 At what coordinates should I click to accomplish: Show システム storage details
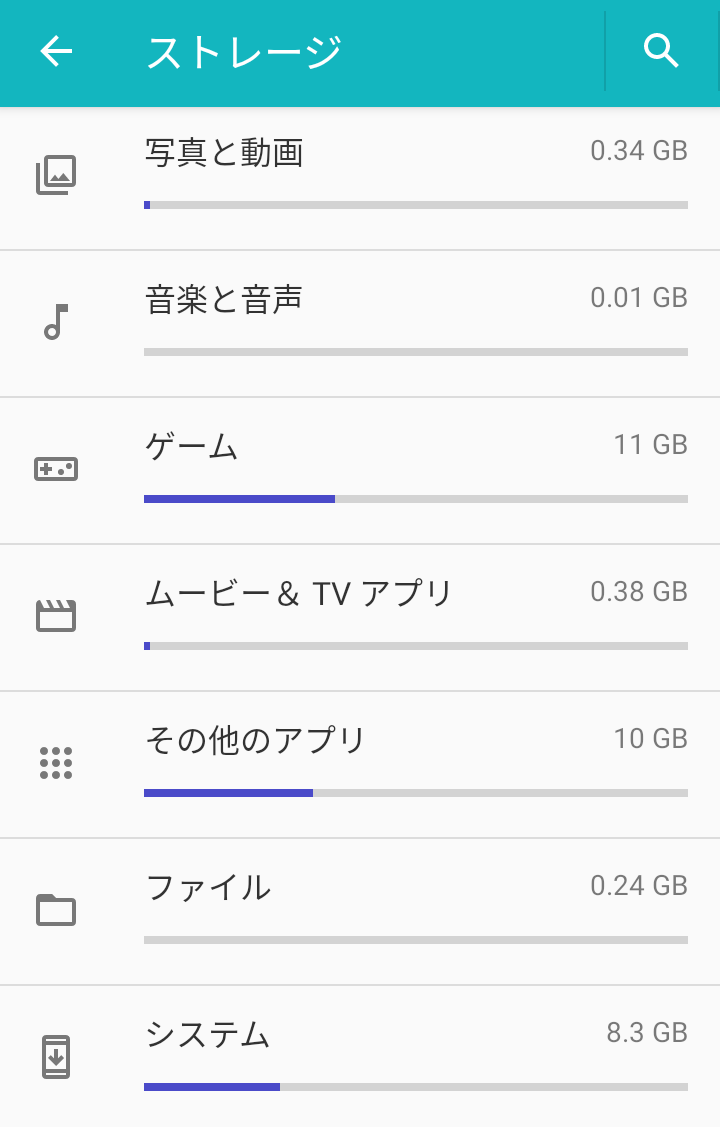(x=360, y=1057)
